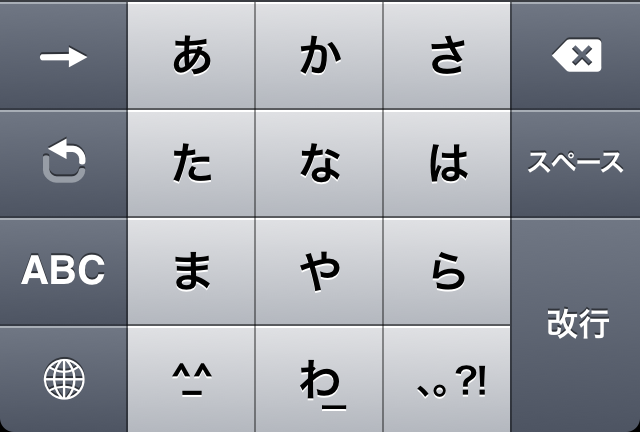Image resolution: width=640 pixels, height=432 pixels.
Task: Tap the reverse cycle arrow key
Action: tap(63, 163)
